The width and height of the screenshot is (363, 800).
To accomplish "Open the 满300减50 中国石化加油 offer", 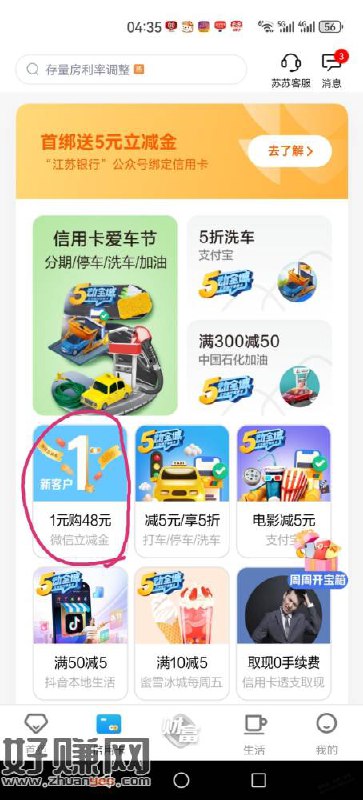I will point(259,368).
